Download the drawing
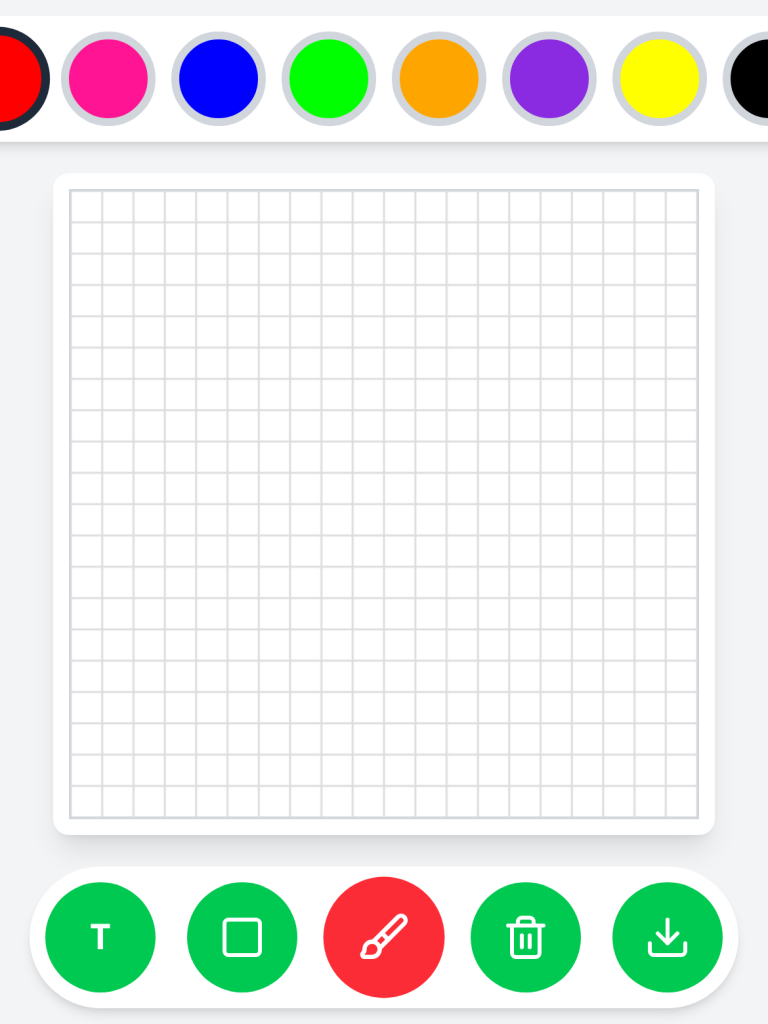 pyautogui.click(x=668, y=938)
